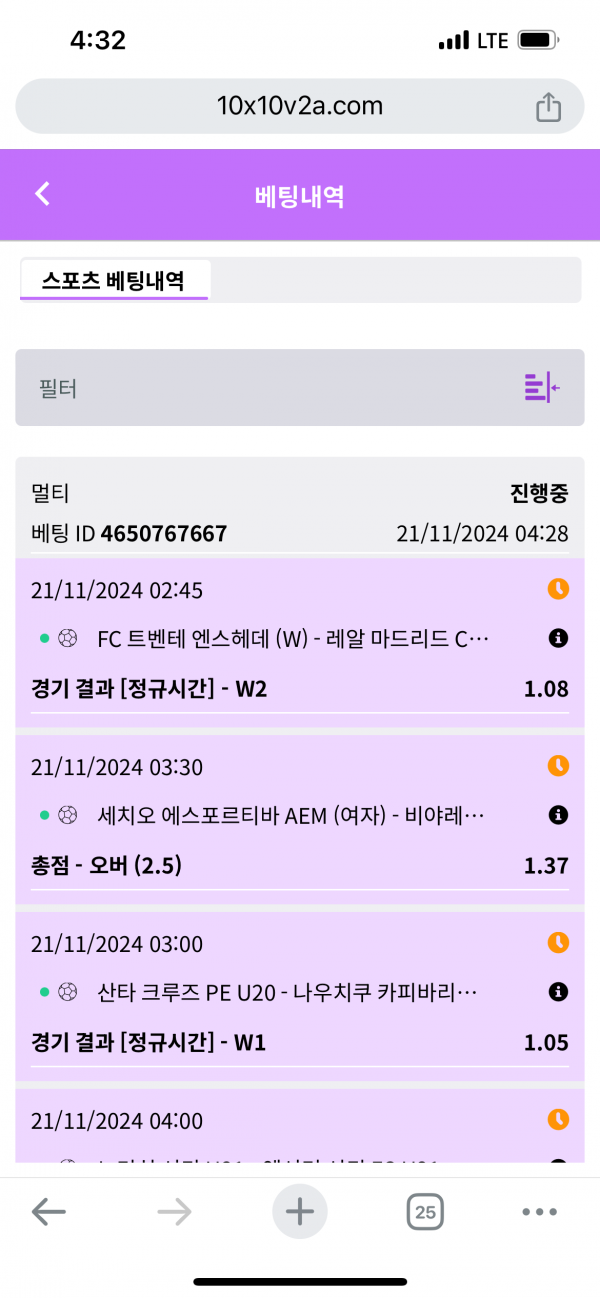Go back from 베팅내역 page

(42, 194)
